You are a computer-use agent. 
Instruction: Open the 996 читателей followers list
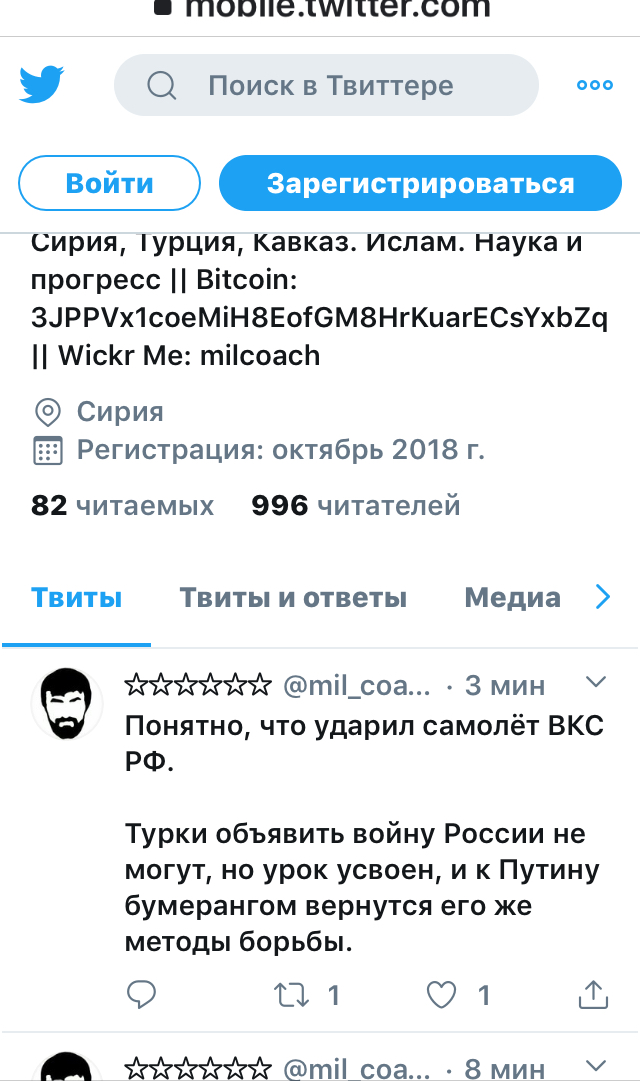355,506
